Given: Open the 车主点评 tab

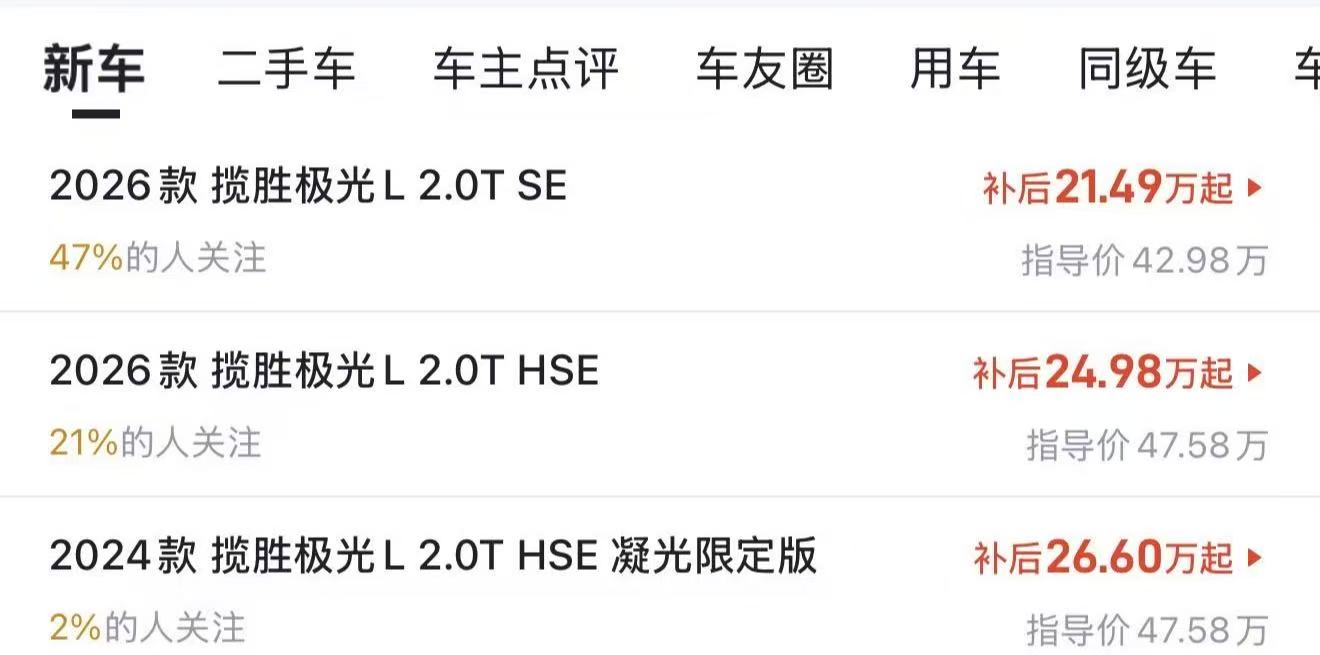Looking at the screenshot, I should coord(526,70).
